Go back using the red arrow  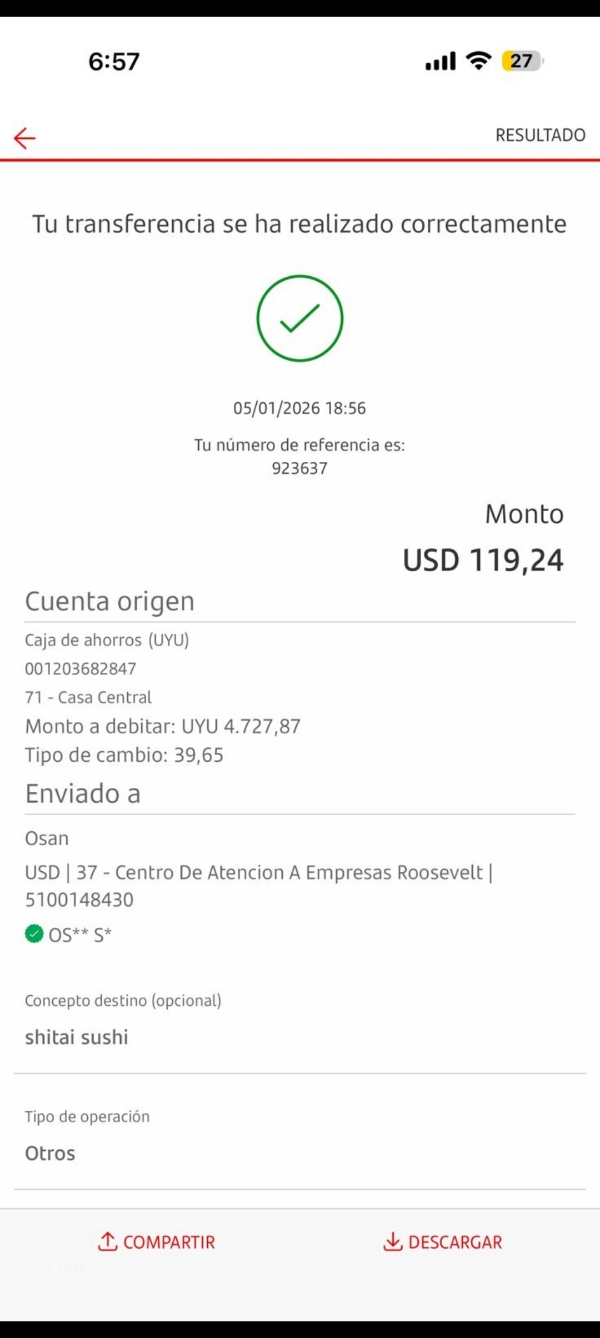pyautogui.click(x=25, y=138)
